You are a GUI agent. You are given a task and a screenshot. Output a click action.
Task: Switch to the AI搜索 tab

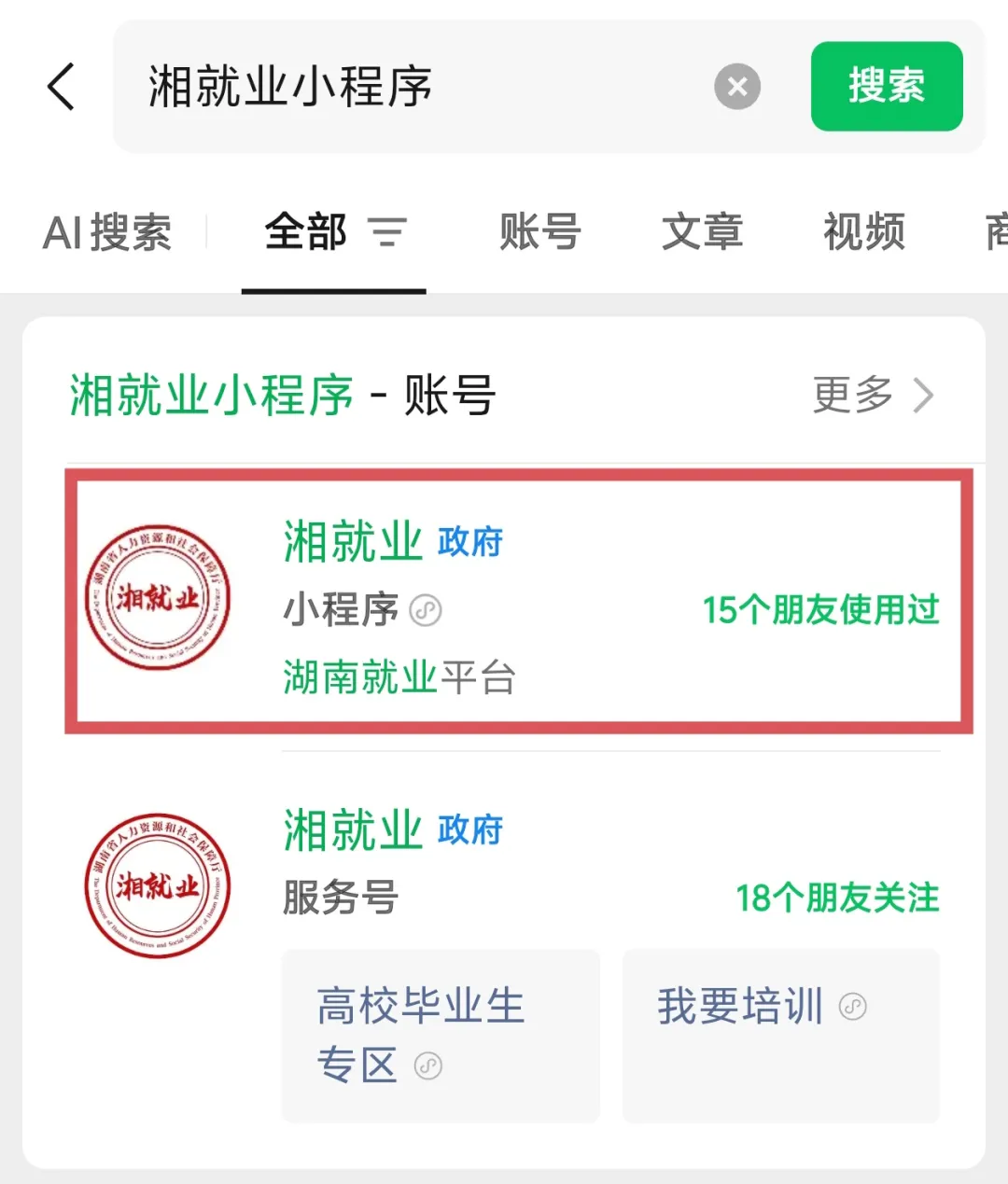[107, 232]
